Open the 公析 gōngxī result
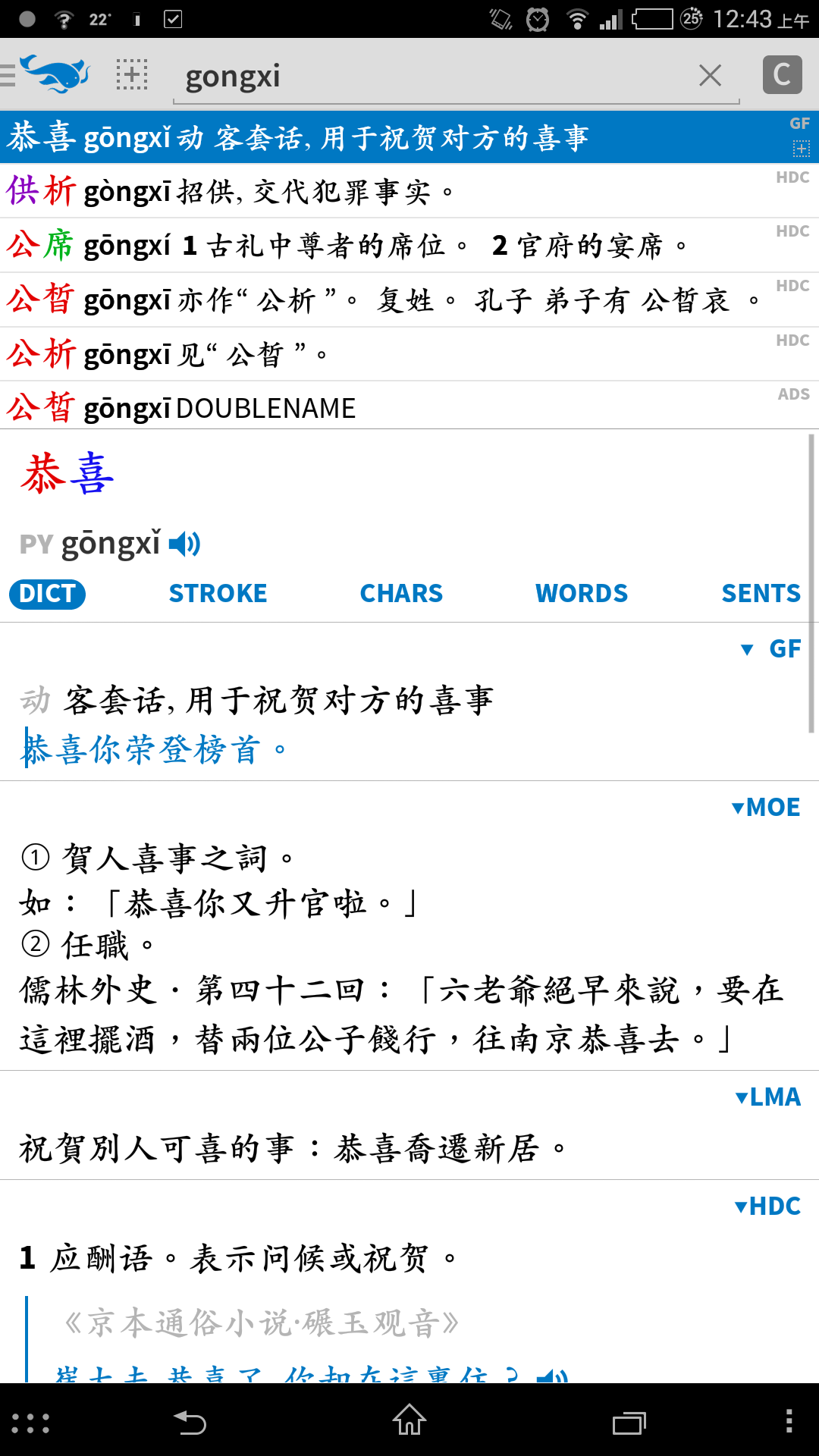819x1456 pixels. [x=409, y=354]
